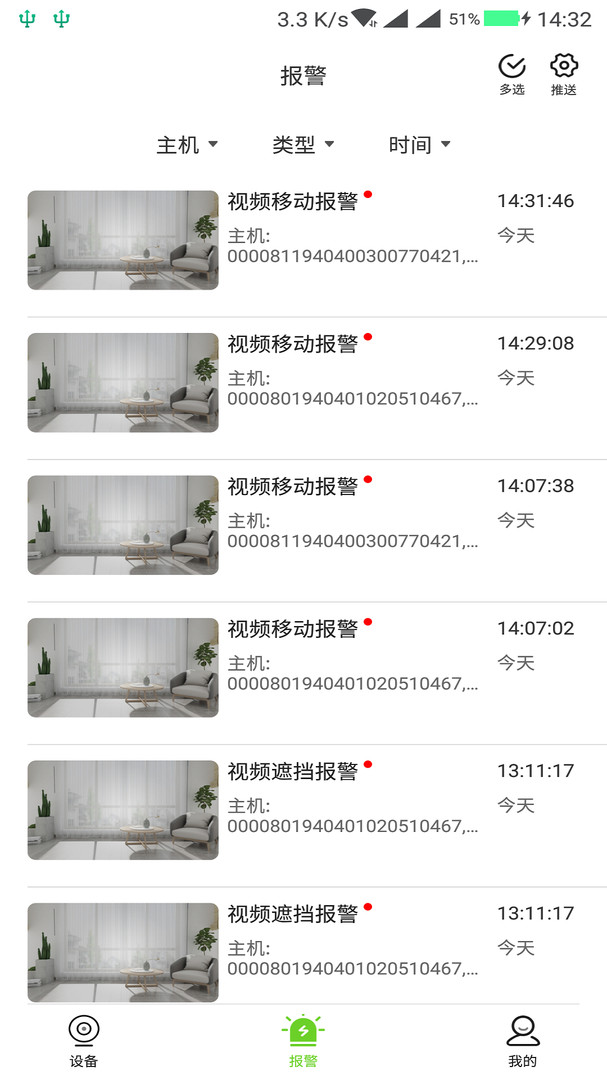Tap the 多选 multi-select icon
The width and height of the screenshot is (607, 1080).
512,75
